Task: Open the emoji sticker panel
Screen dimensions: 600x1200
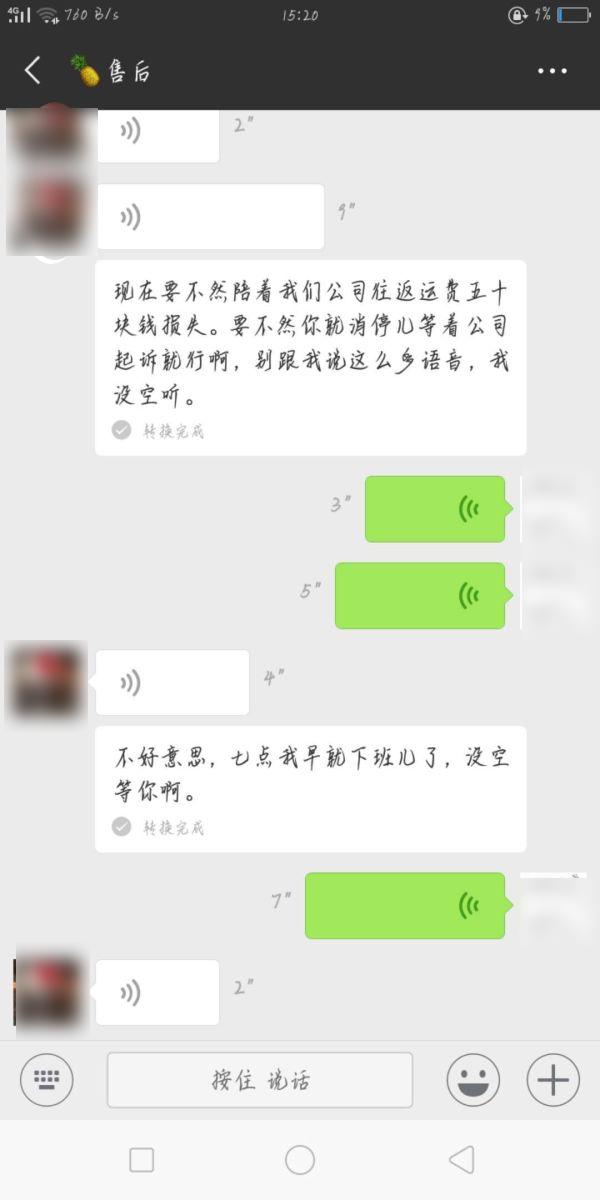Action: coord(473,1080)
